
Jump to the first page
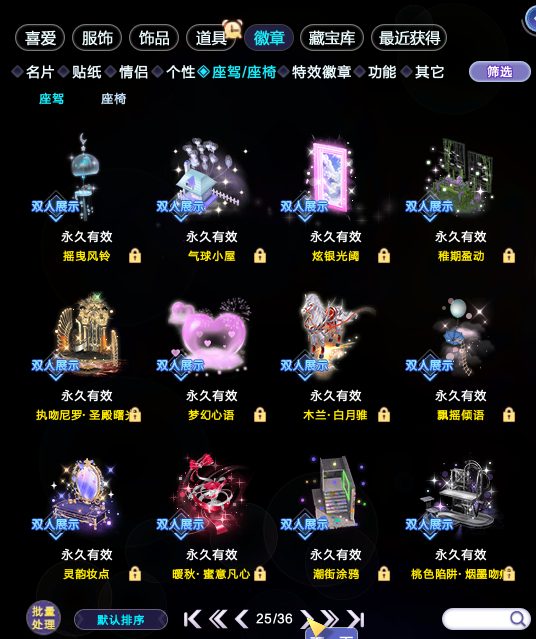click(x=192, y=619)
